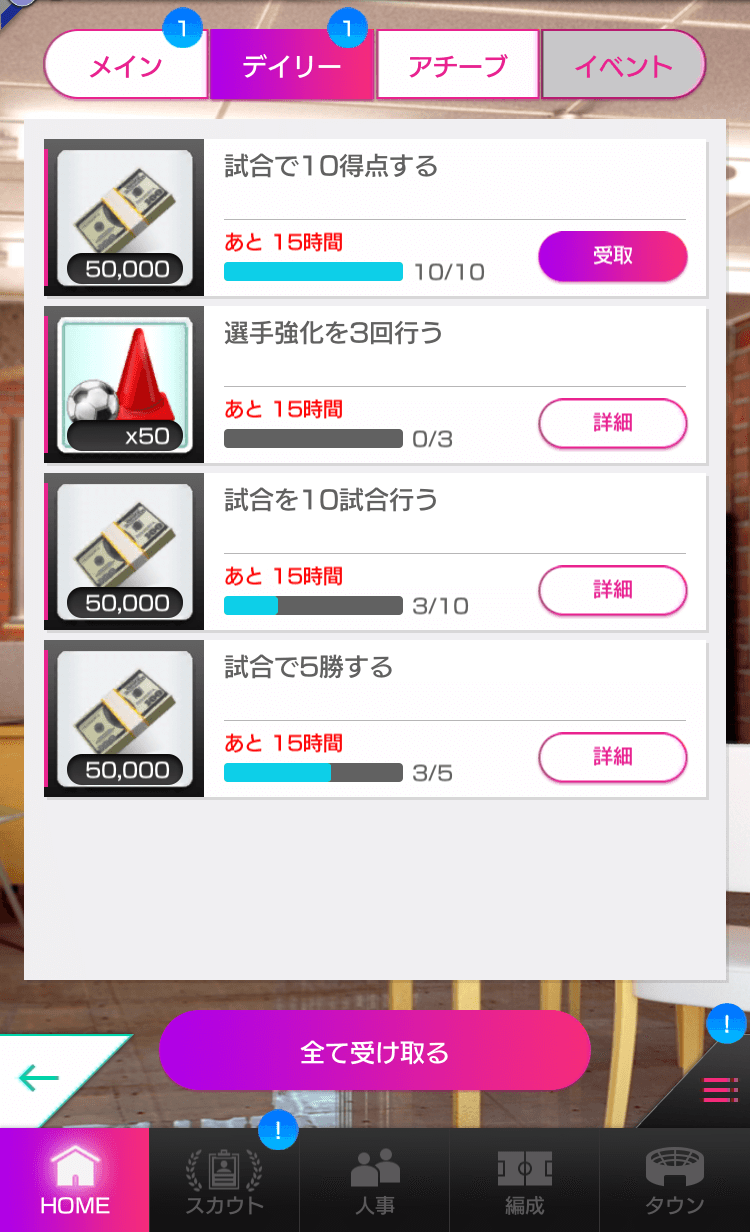
Task: Switch to the アチーブ tab
Action: [x=458, y=64]
